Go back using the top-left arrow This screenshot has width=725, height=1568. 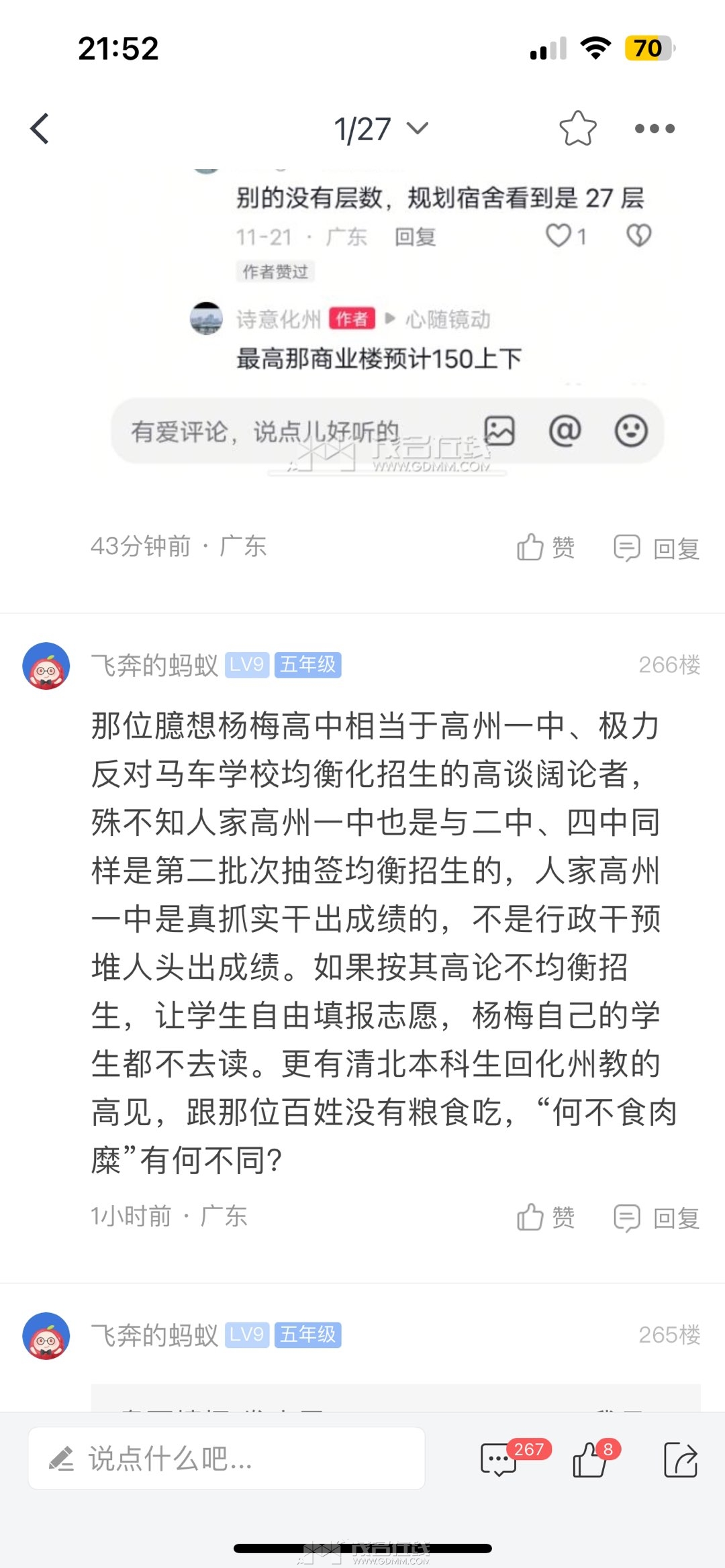click(40, 128)
